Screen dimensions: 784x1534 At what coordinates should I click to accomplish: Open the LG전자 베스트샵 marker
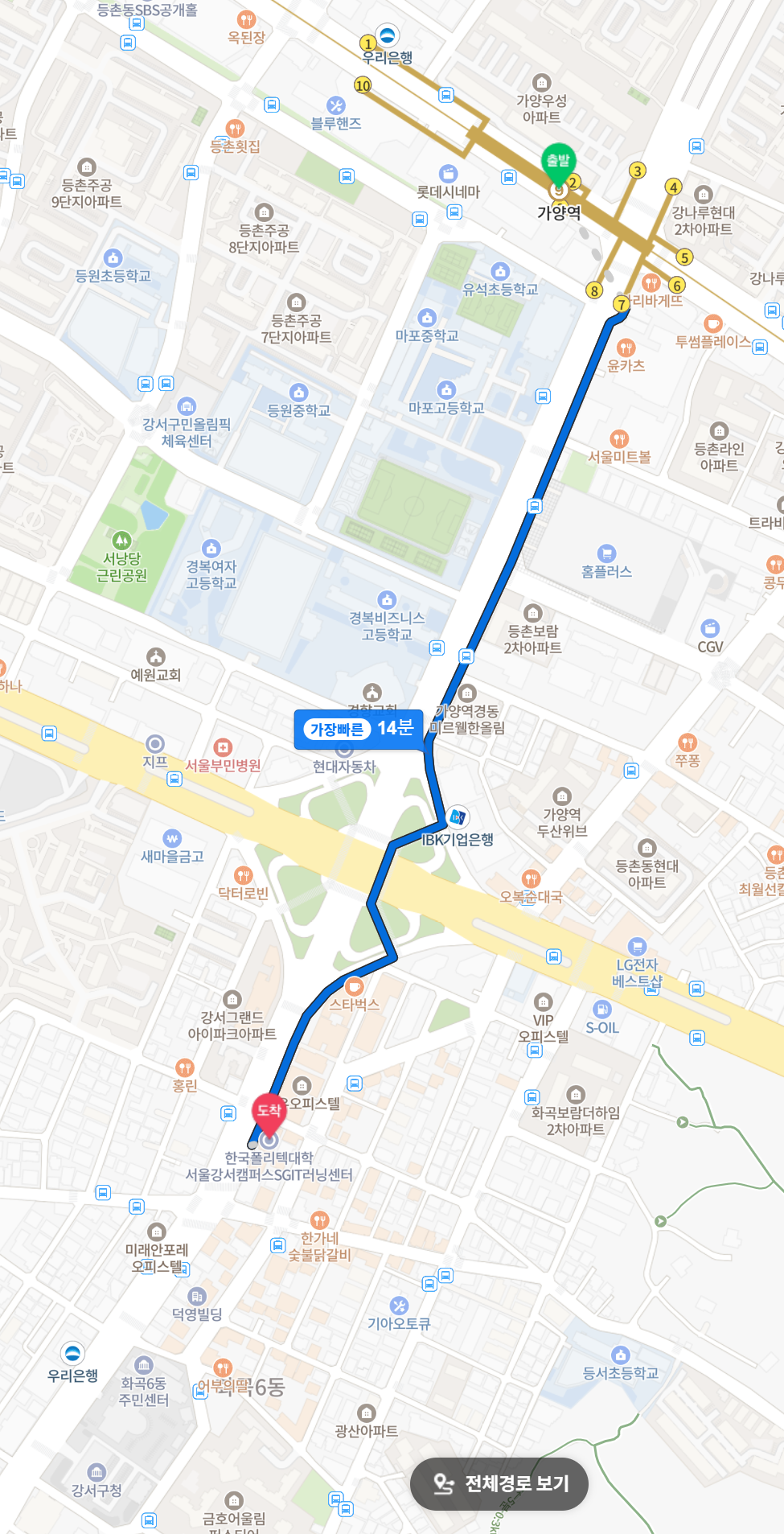tap(637, 947)
